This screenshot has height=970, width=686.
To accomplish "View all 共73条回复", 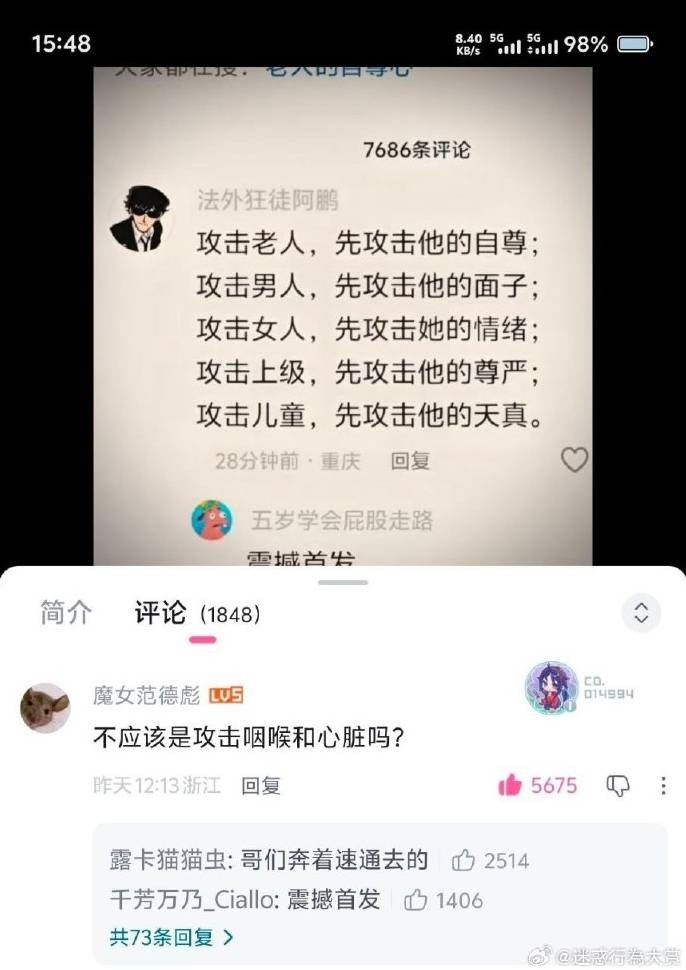I will point(171,938).
